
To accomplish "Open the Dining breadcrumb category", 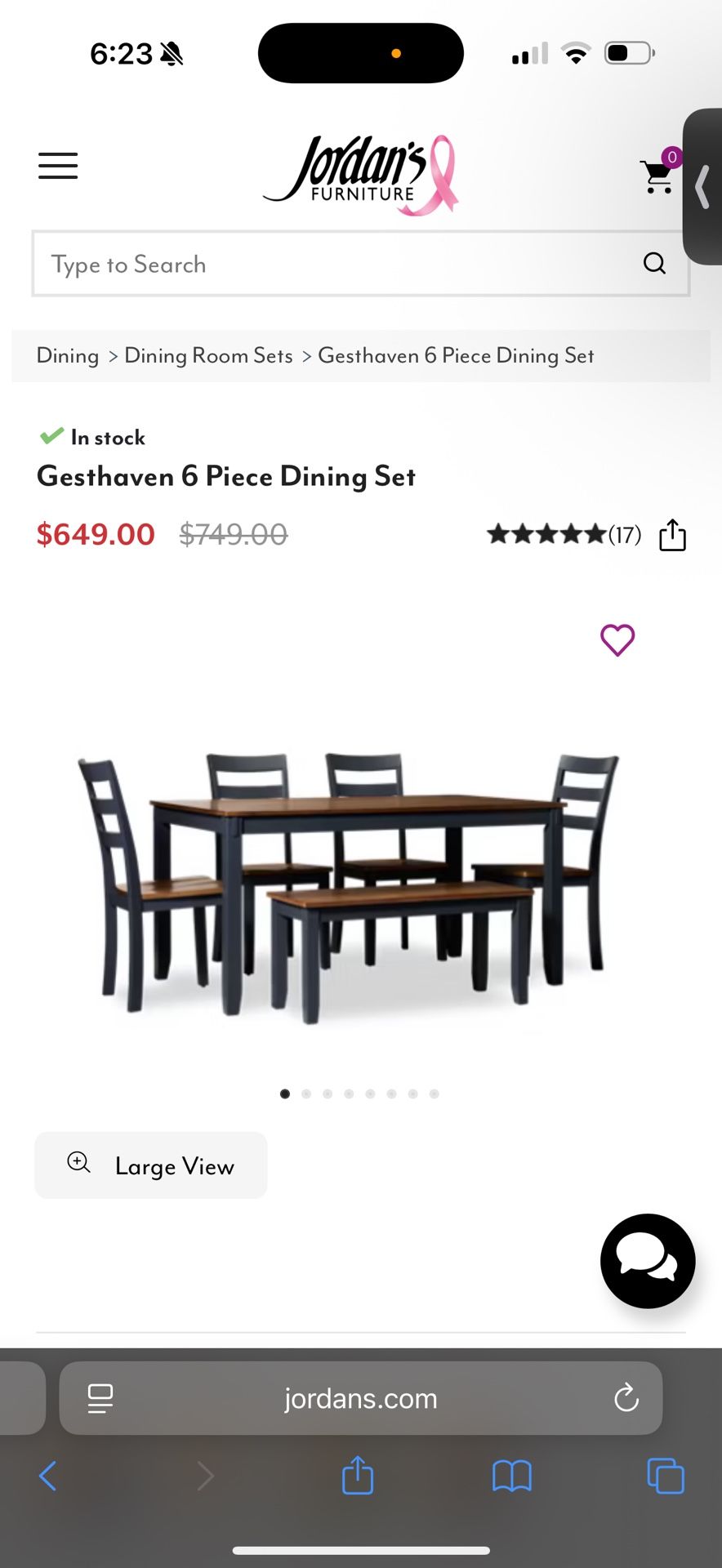I will (x=67, y=355).
